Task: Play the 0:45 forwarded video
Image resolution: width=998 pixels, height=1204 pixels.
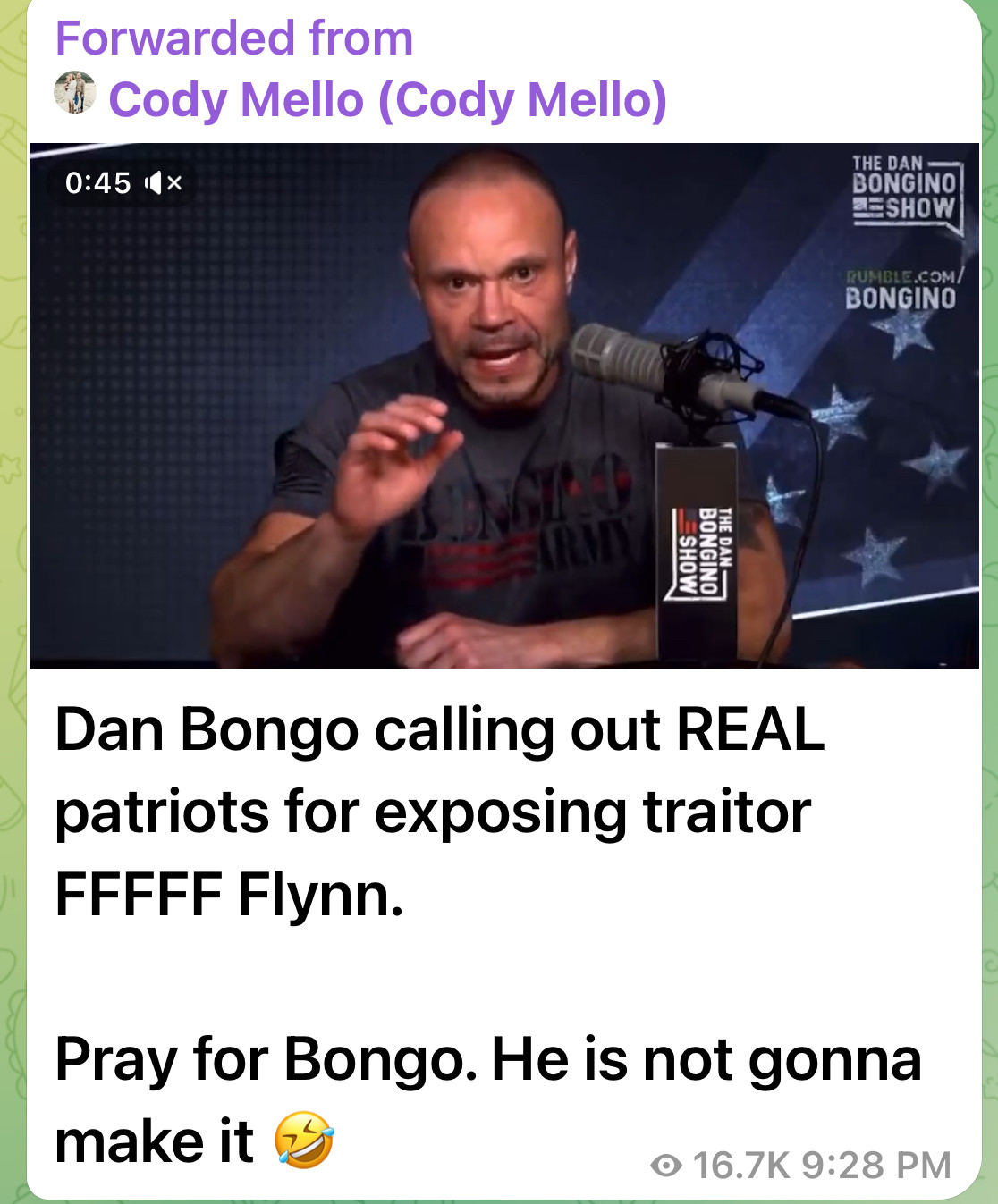Action: (x=504, y=406)
